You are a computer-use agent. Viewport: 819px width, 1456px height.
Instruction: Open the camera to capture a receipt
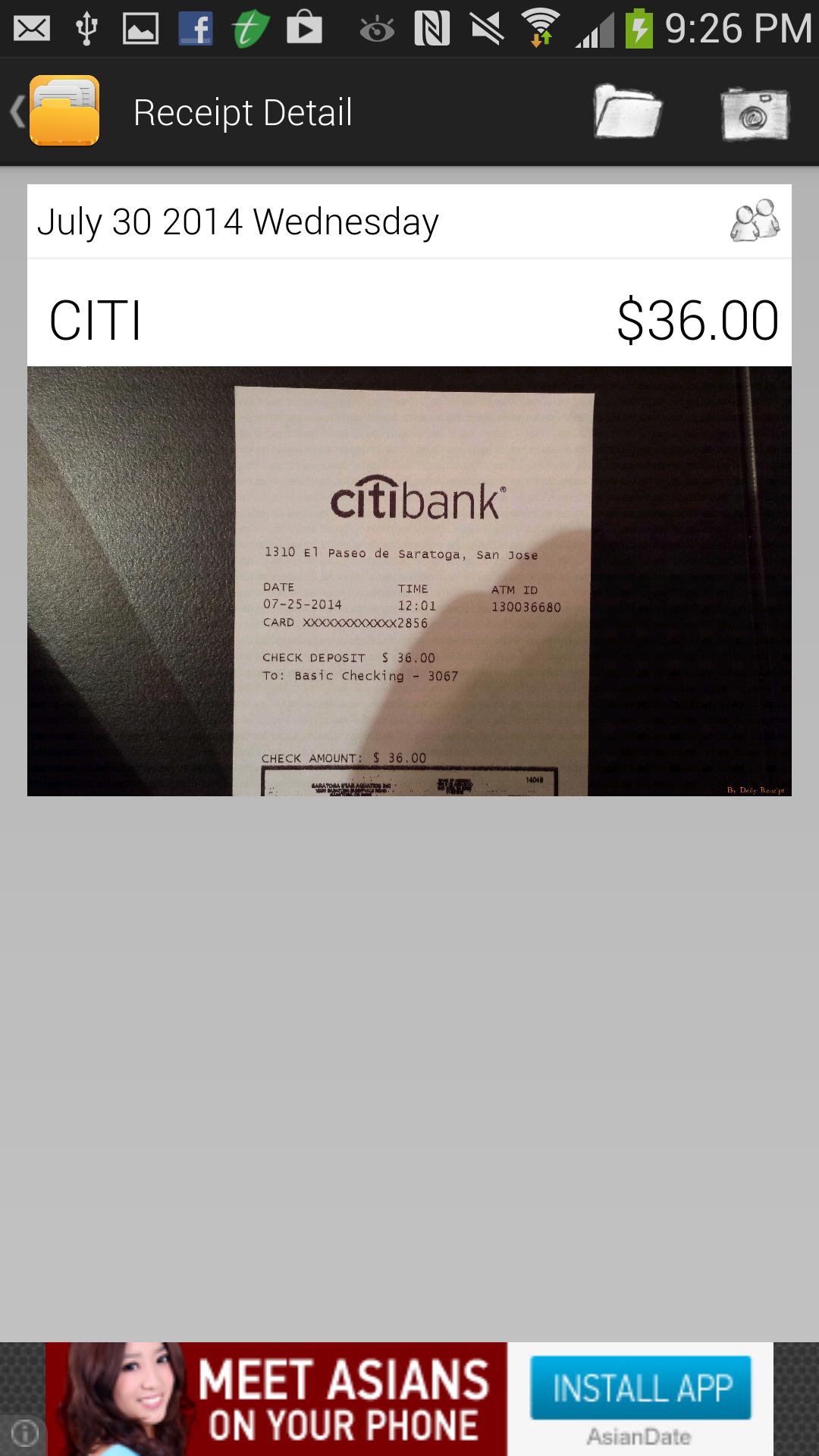pos(754,113)
